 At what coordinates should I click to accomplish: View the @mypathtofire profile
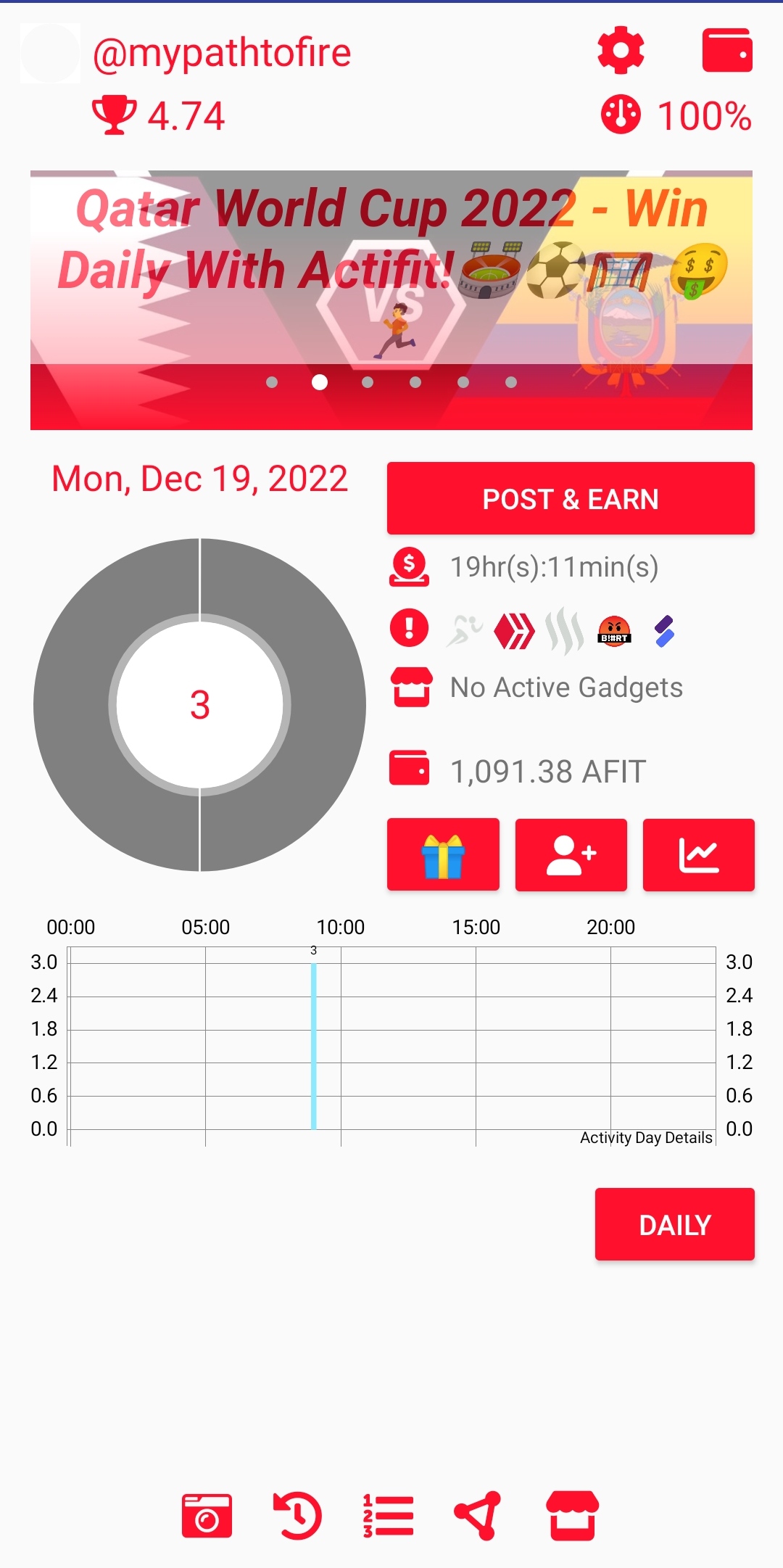[x=222, y=52]
